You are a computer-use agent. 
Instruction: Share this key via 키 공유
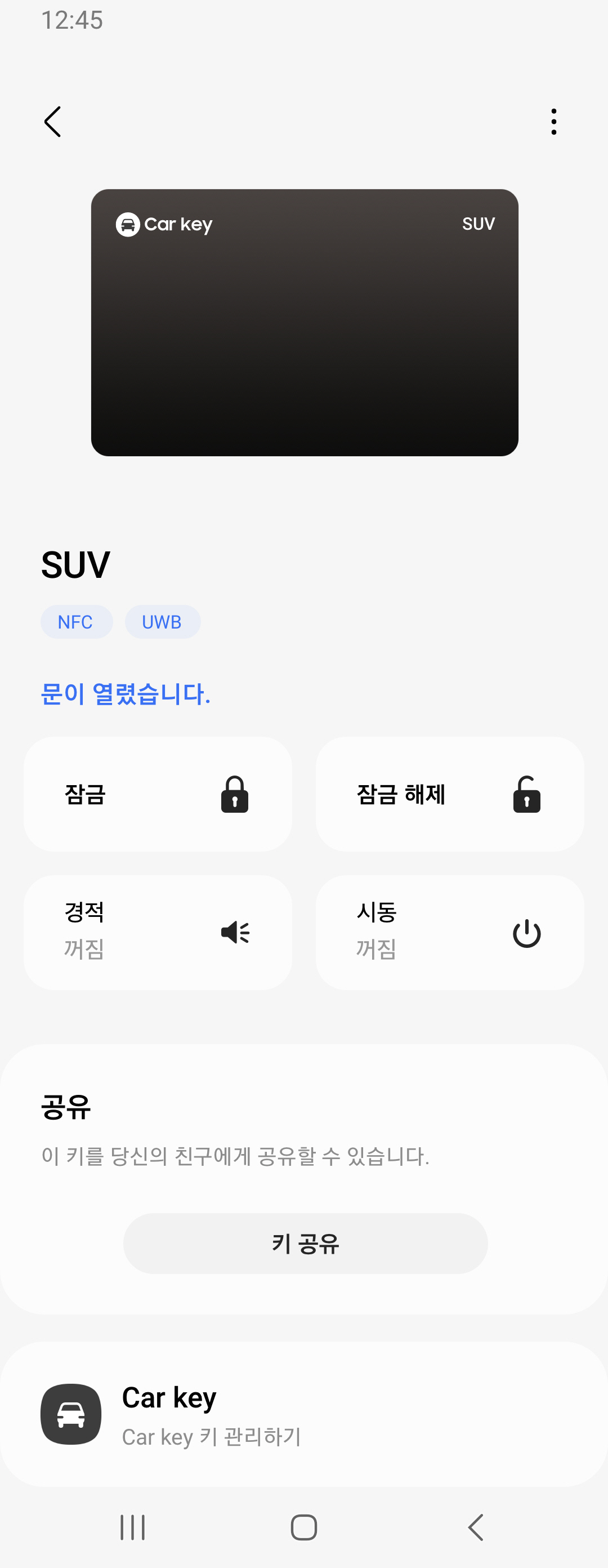(305, 1243)
